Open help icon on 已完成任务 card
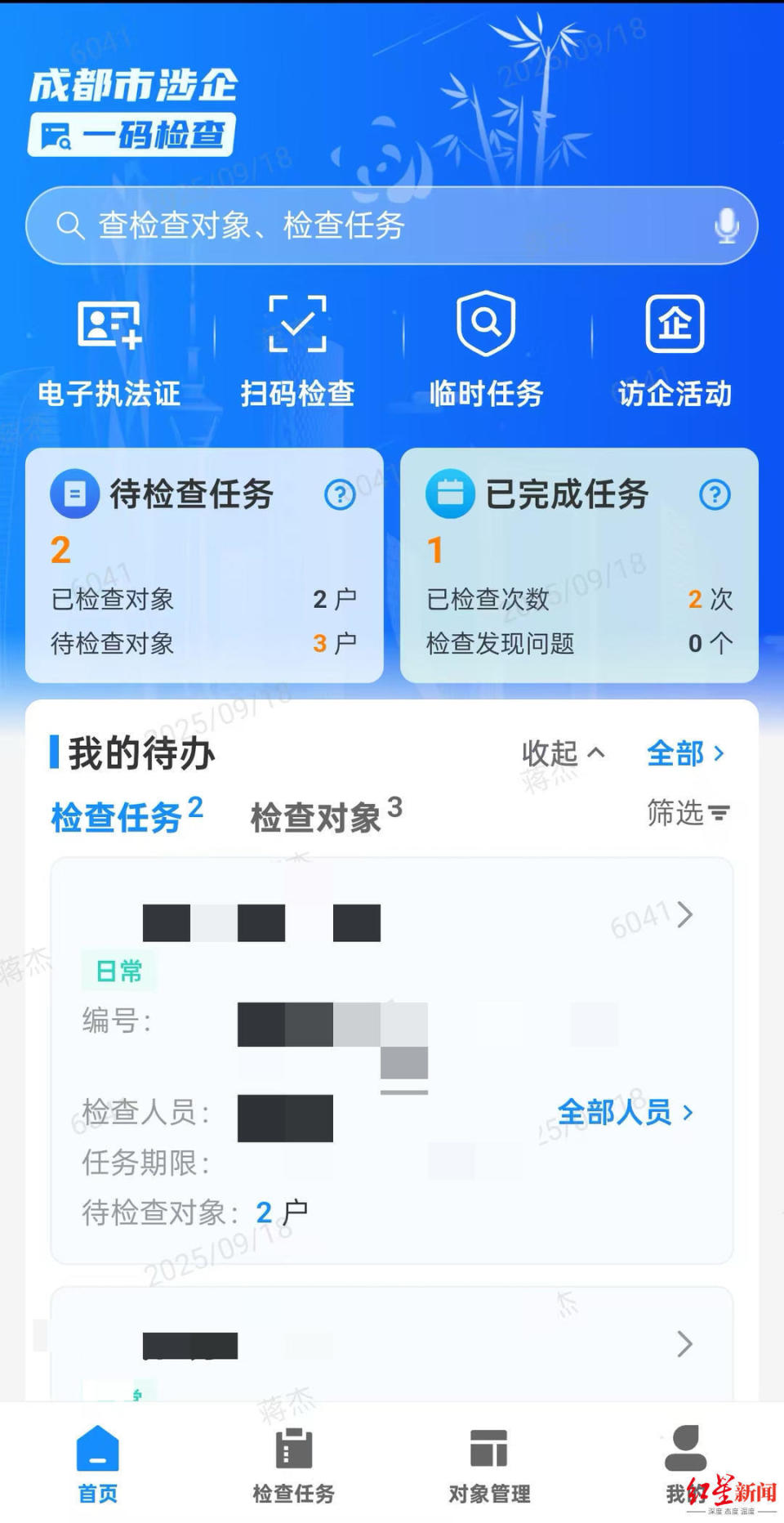This screenshot has width=784, height=1523. (x=715, y=495)
